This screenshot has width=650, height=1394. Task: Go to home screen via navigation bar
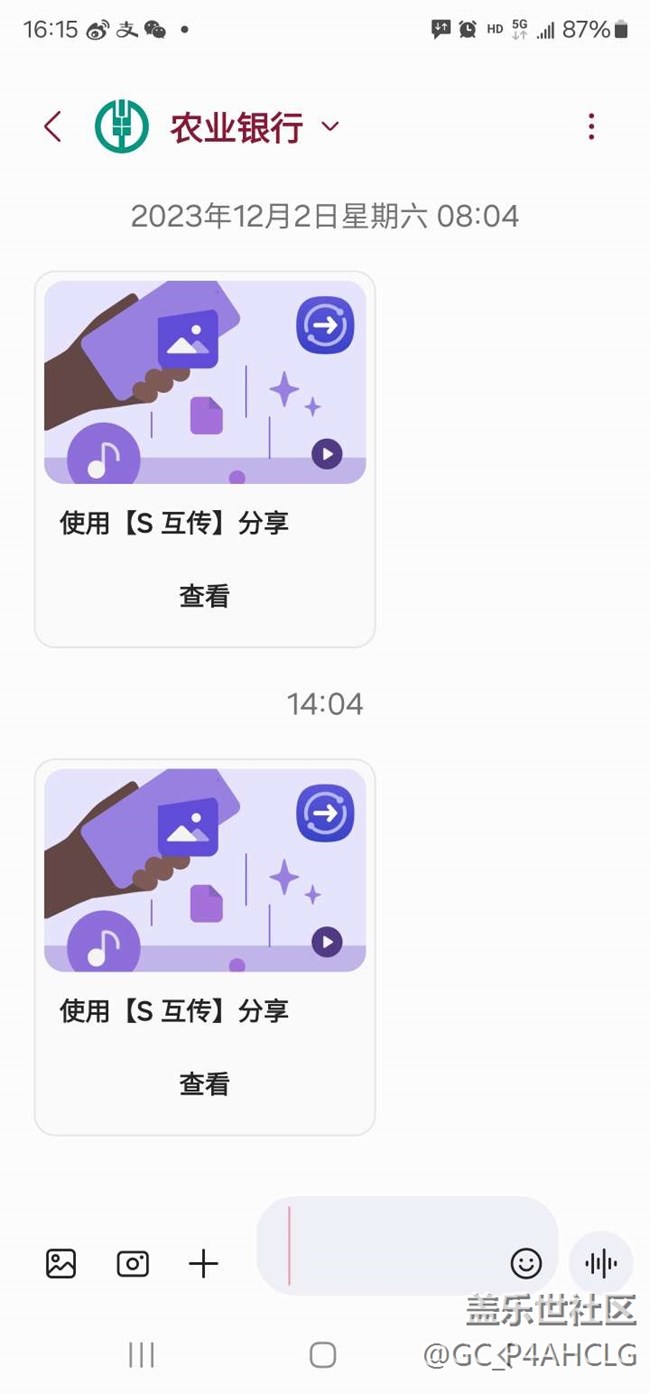point(322,1355)
